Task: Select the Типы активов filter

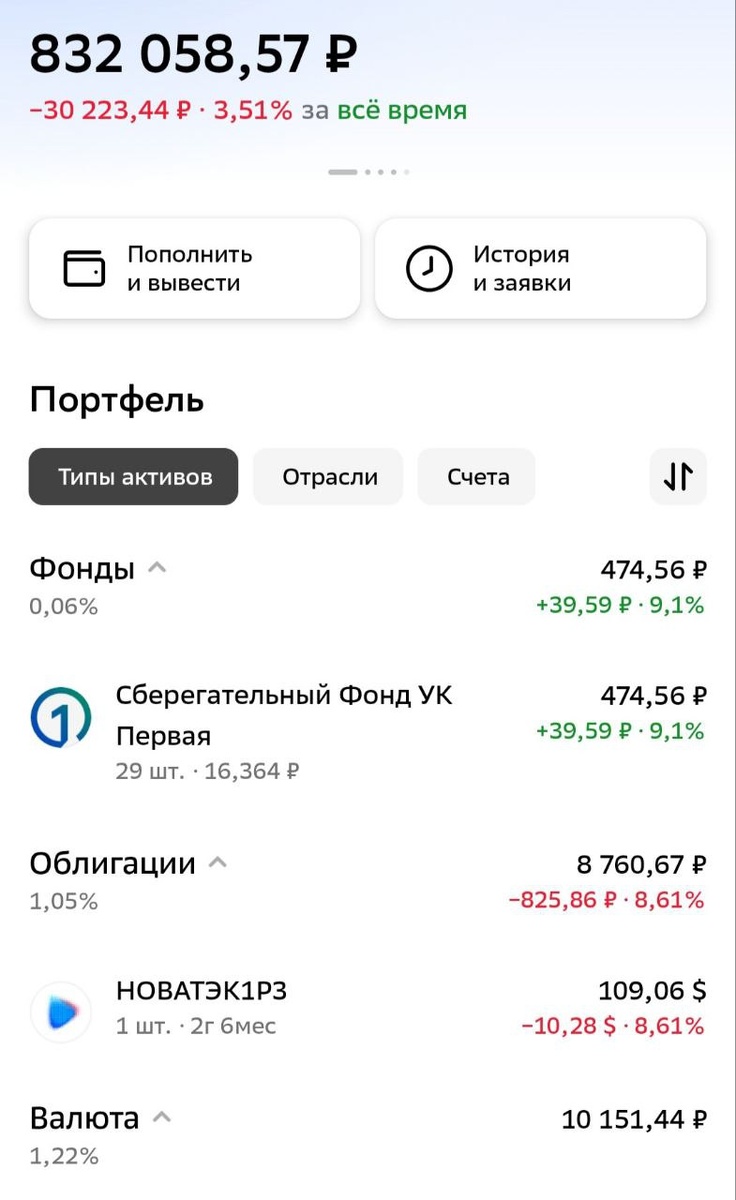Action: coord(133,477)
